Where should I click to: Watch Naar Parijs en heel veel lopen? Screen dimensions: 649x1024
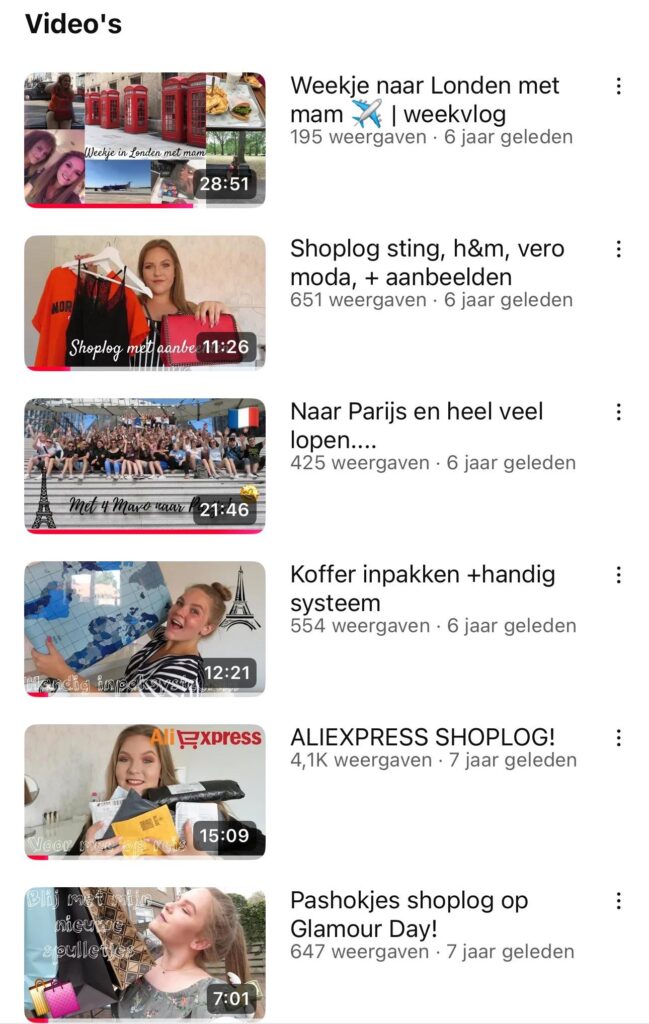145,465
